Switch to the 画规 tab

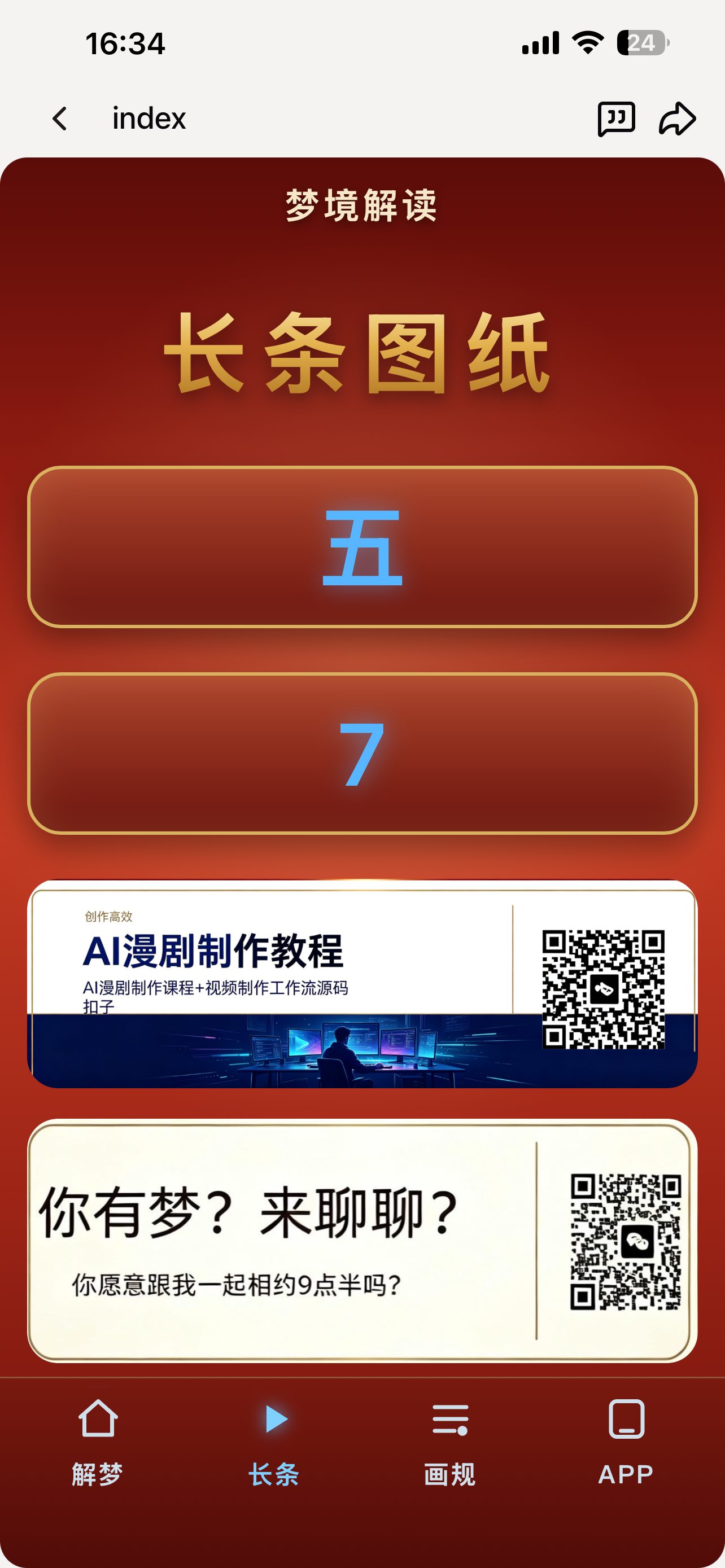point(450,1443)
